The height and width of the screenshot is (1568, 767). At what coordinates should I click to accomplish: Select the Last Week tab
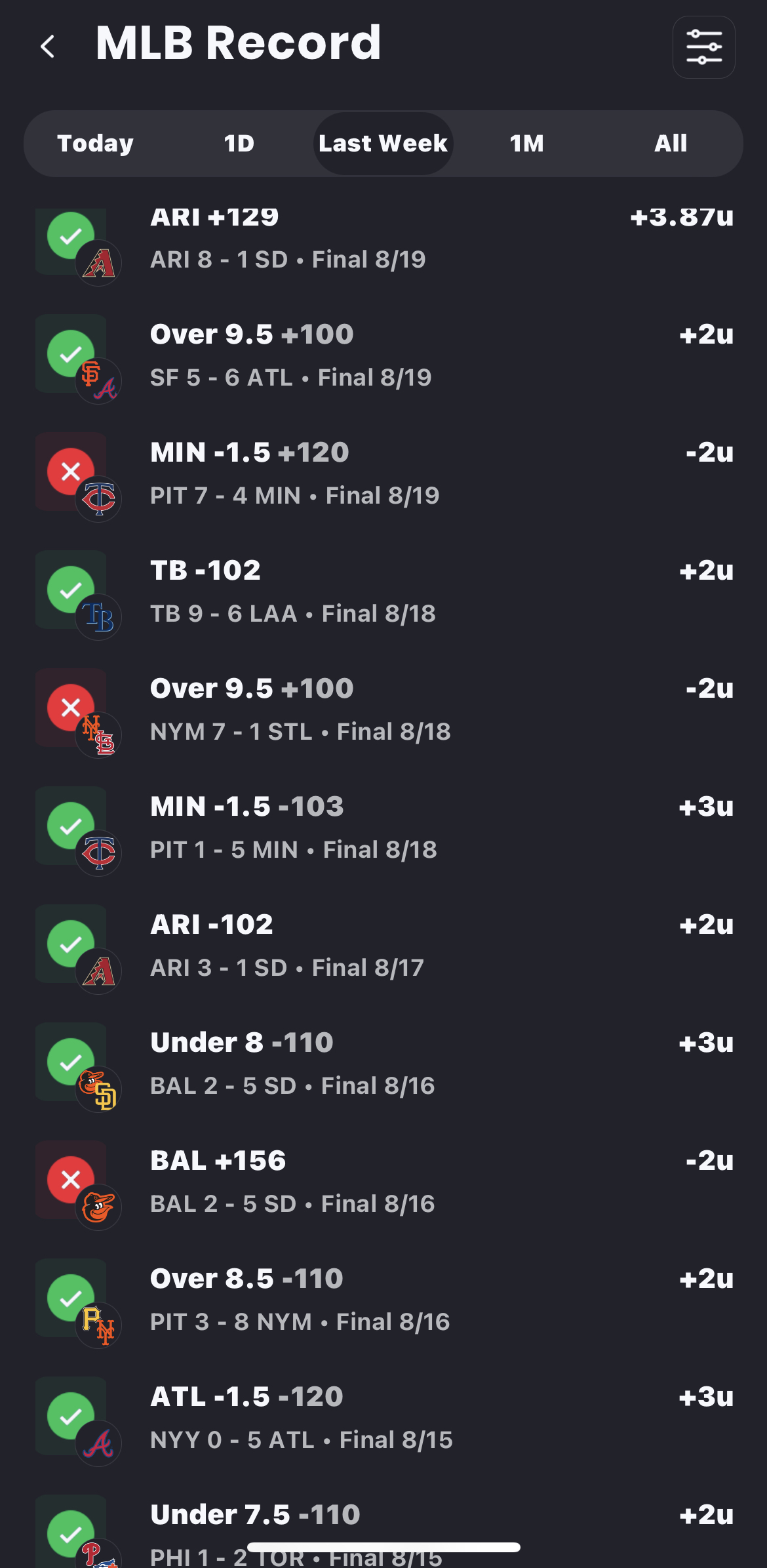point(383,144)
